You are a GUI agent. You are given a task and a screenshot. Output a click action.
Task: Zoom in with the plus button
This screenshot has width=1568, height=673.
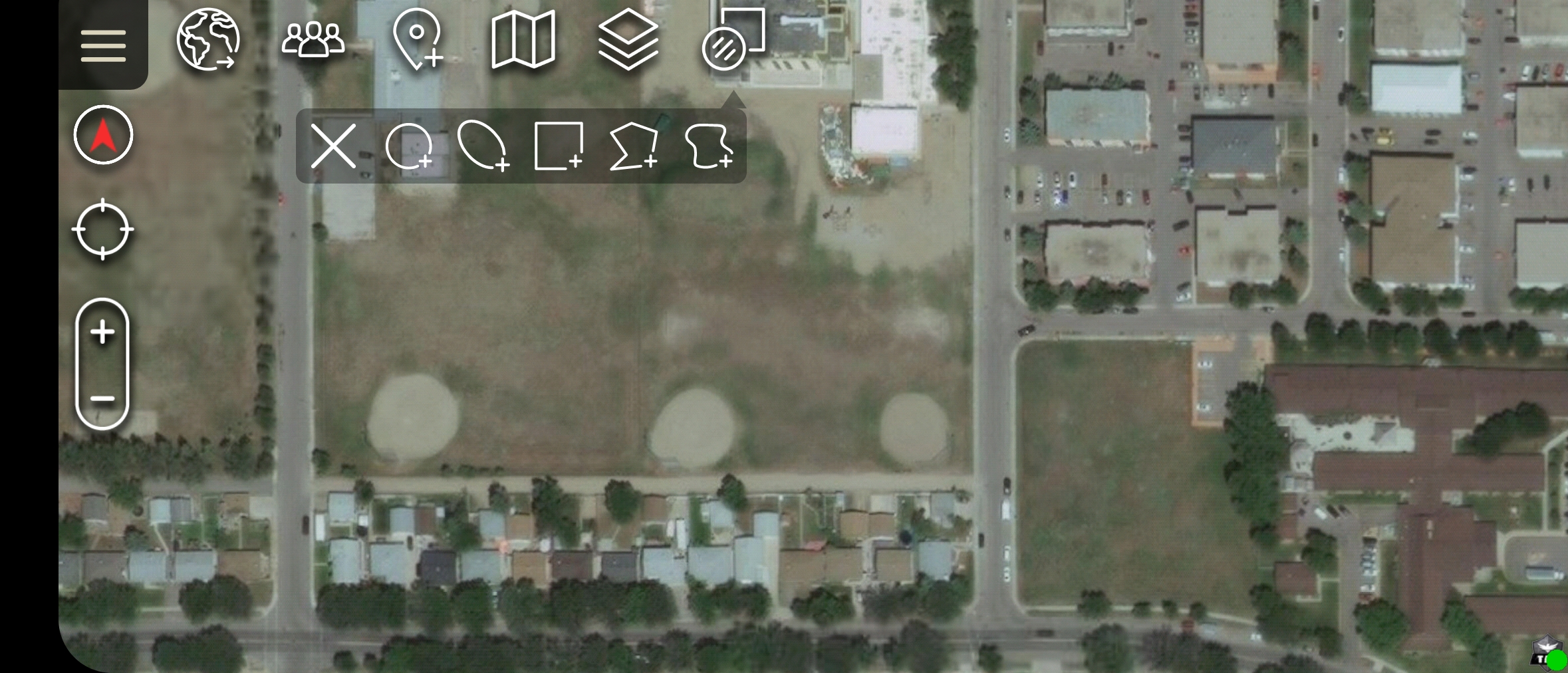pyautogui.click(x=102, y=332)
